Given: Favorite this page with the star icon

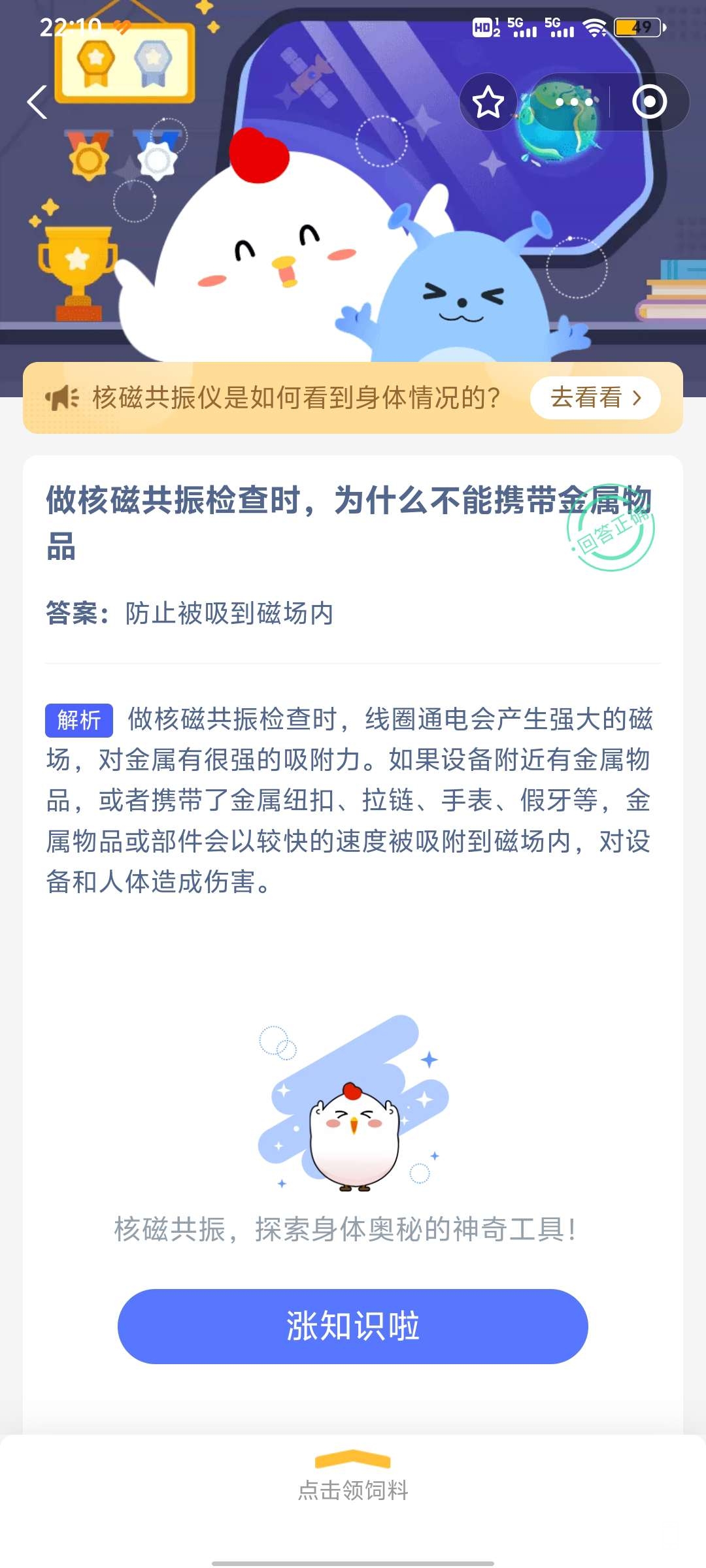Looking at the screenshot, I should pos(488,103).
